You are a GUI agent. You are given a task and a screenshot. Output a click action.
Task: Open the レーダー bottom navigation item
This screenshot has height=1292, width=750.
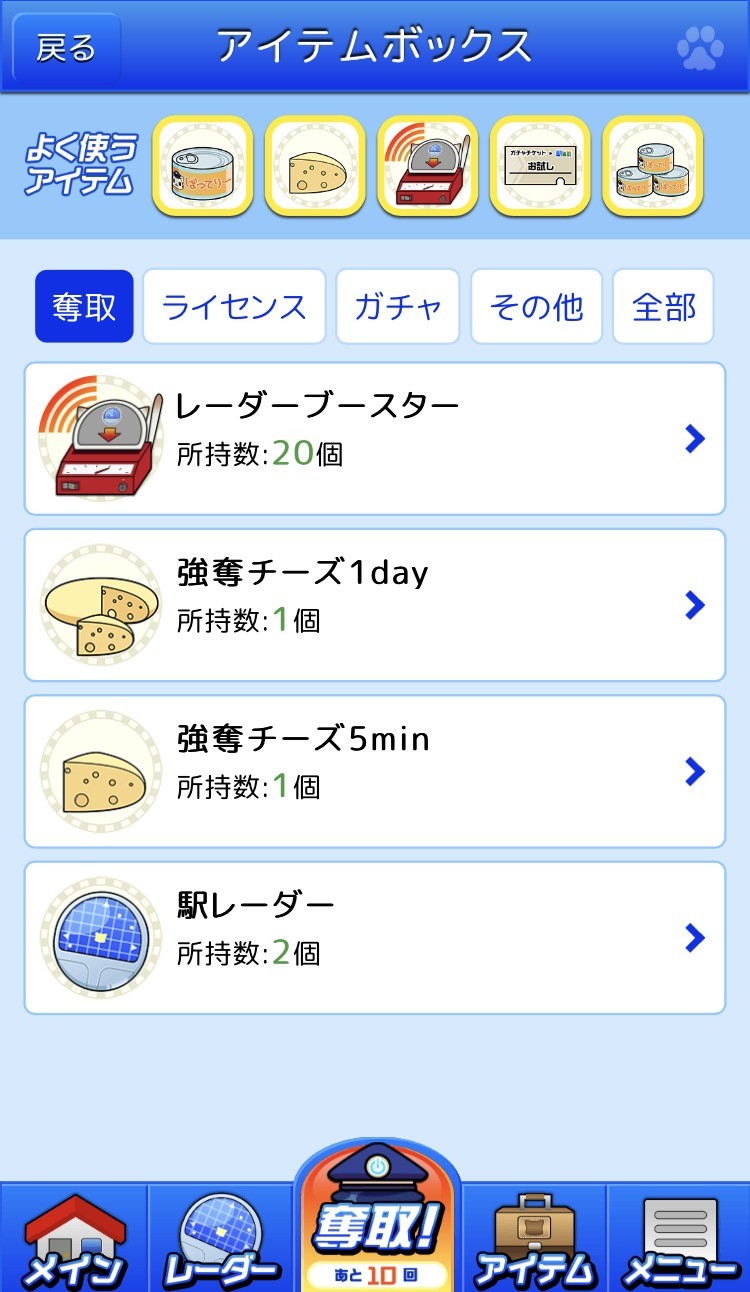221,1240
